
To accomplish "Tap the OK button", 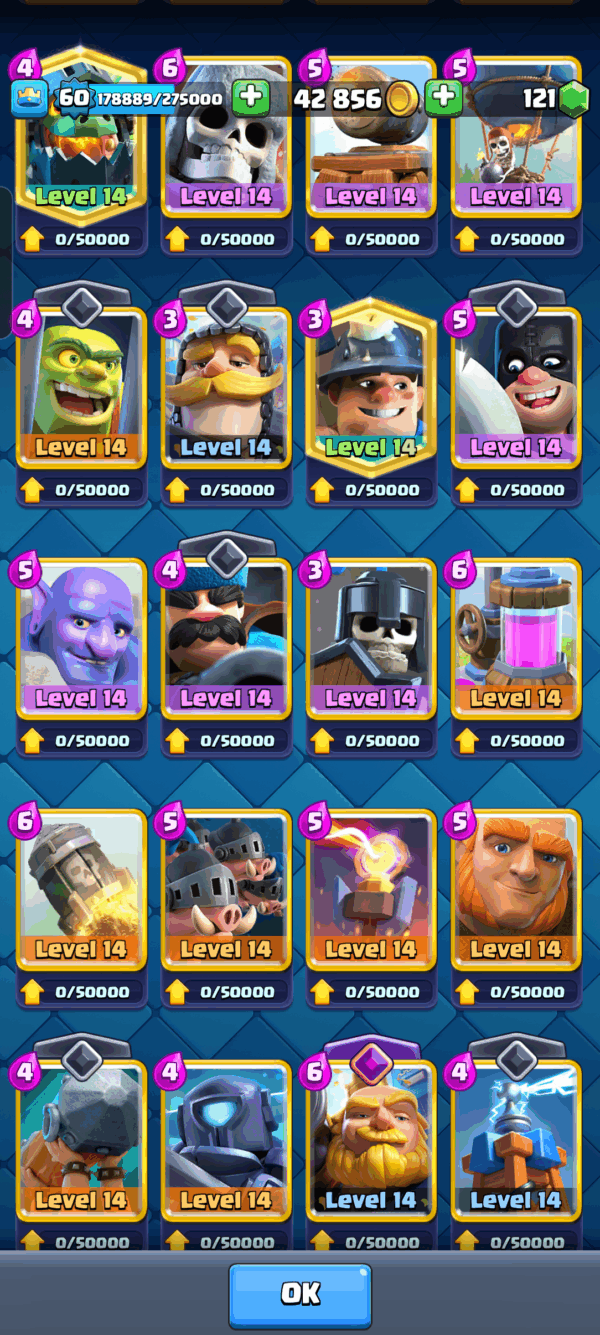I will pos(300,1294).
